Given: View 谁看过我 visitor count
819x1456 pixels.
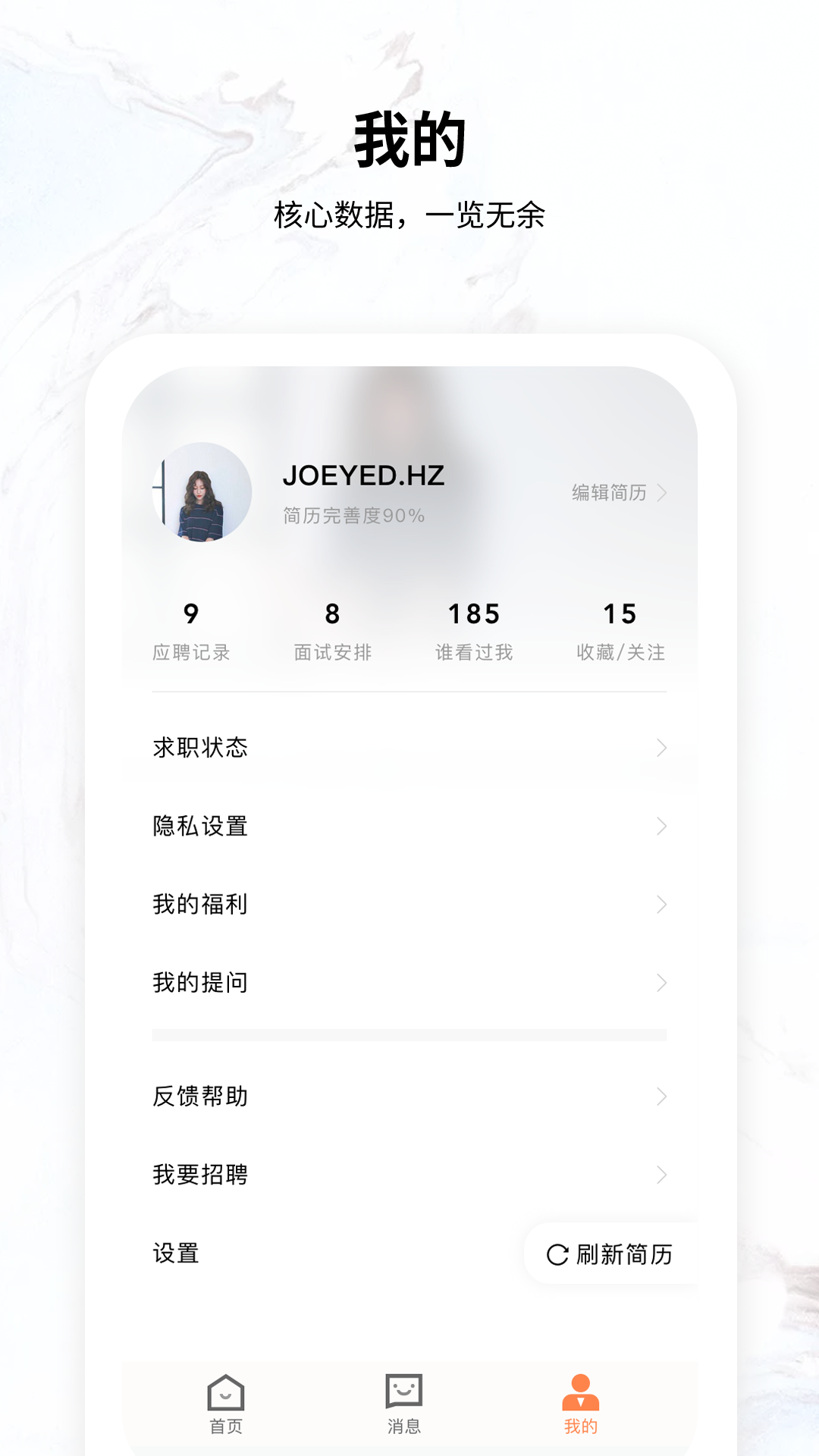Looking at the screenshot, I should [x=472, y=629].
